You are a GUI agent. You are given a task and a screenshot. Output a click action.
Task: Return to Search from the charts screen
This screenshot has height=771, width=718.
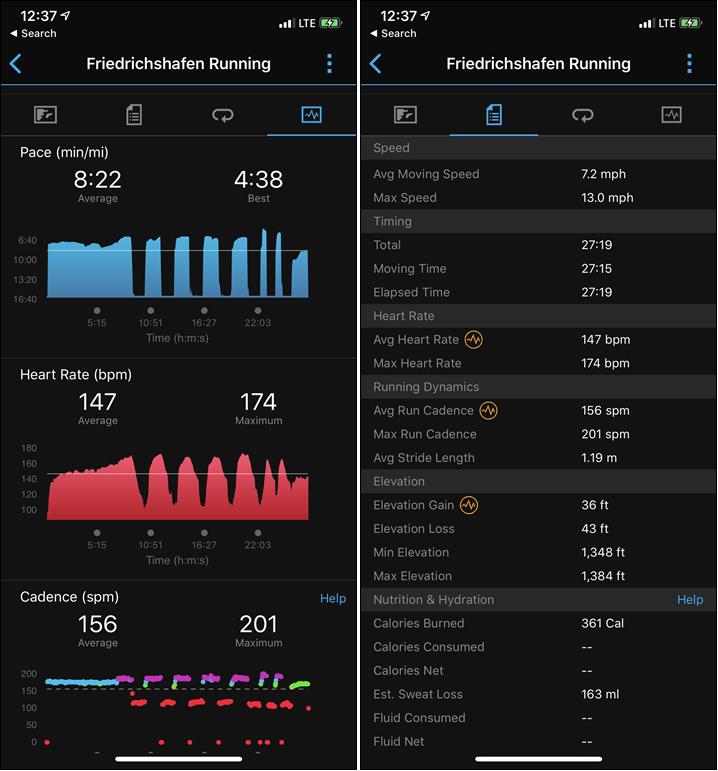pos(32,33)
